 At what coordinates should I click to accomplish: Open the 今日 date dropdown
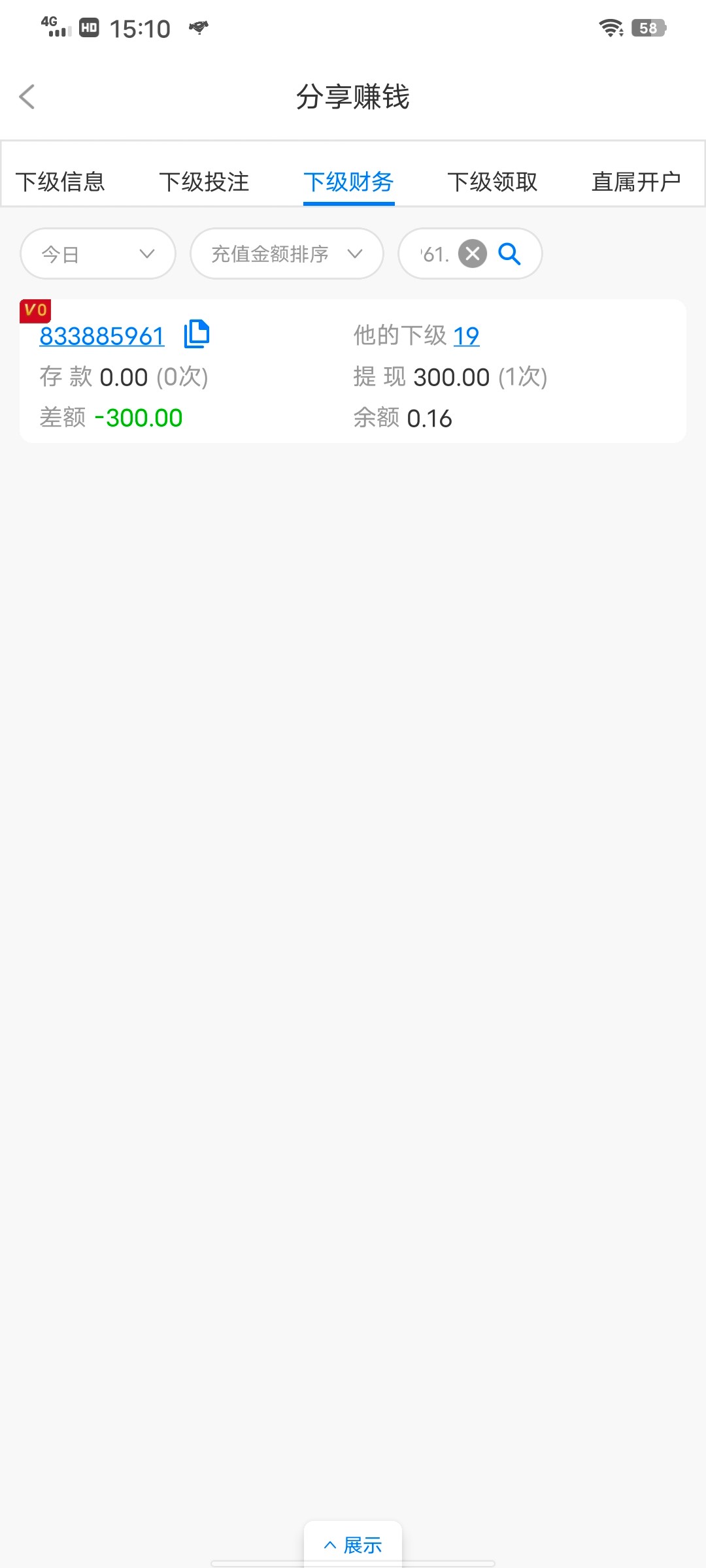coord(98,253)
